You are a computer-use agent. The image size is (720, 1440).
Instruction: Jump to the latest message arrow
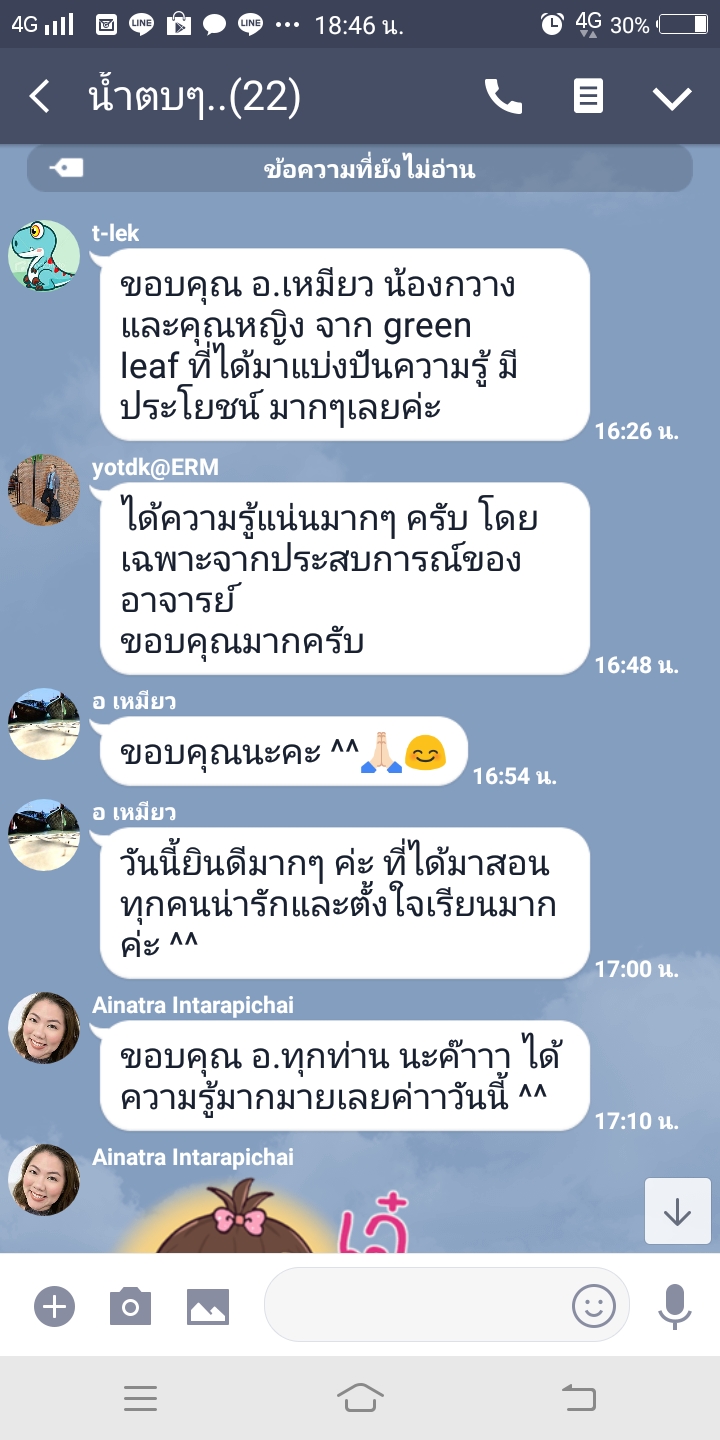point(677,1212)
